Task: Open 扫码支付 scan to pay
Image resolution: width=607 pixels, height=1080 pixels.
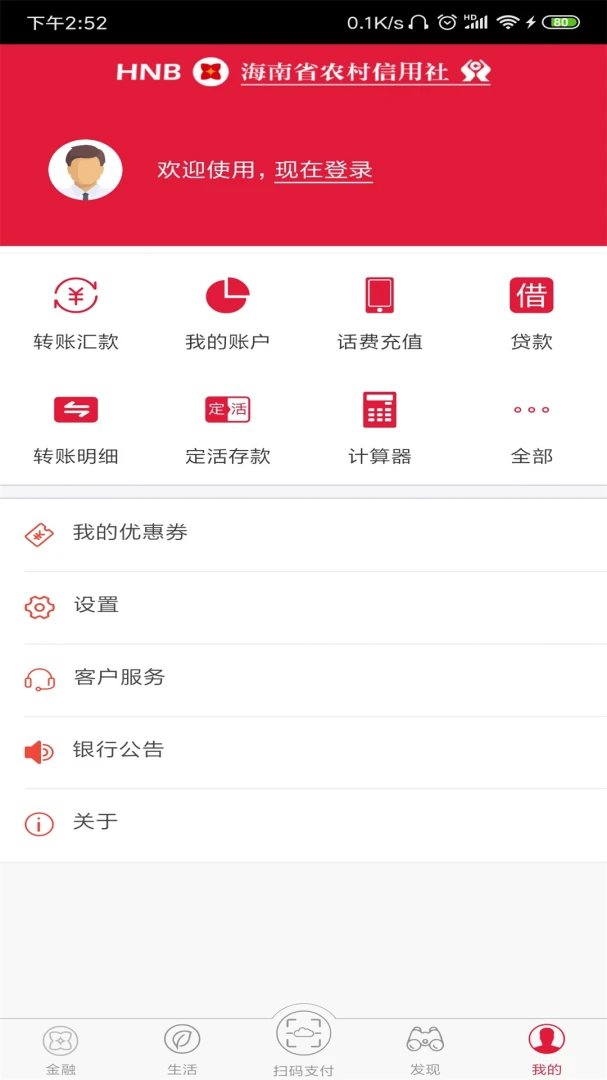Action: point(303,1042)
